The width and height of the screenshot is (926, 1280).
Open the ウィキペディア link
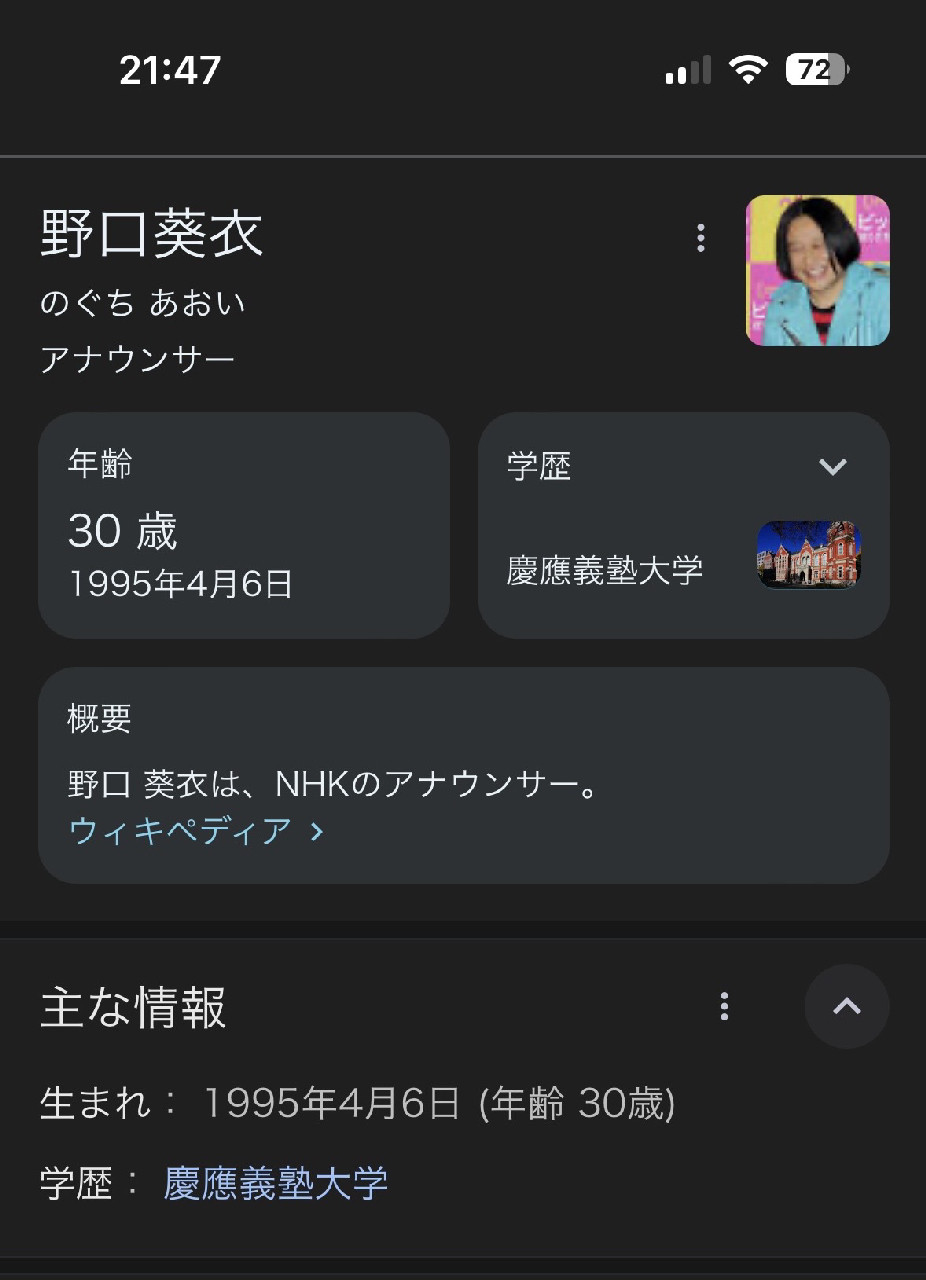tap(196, 831)
